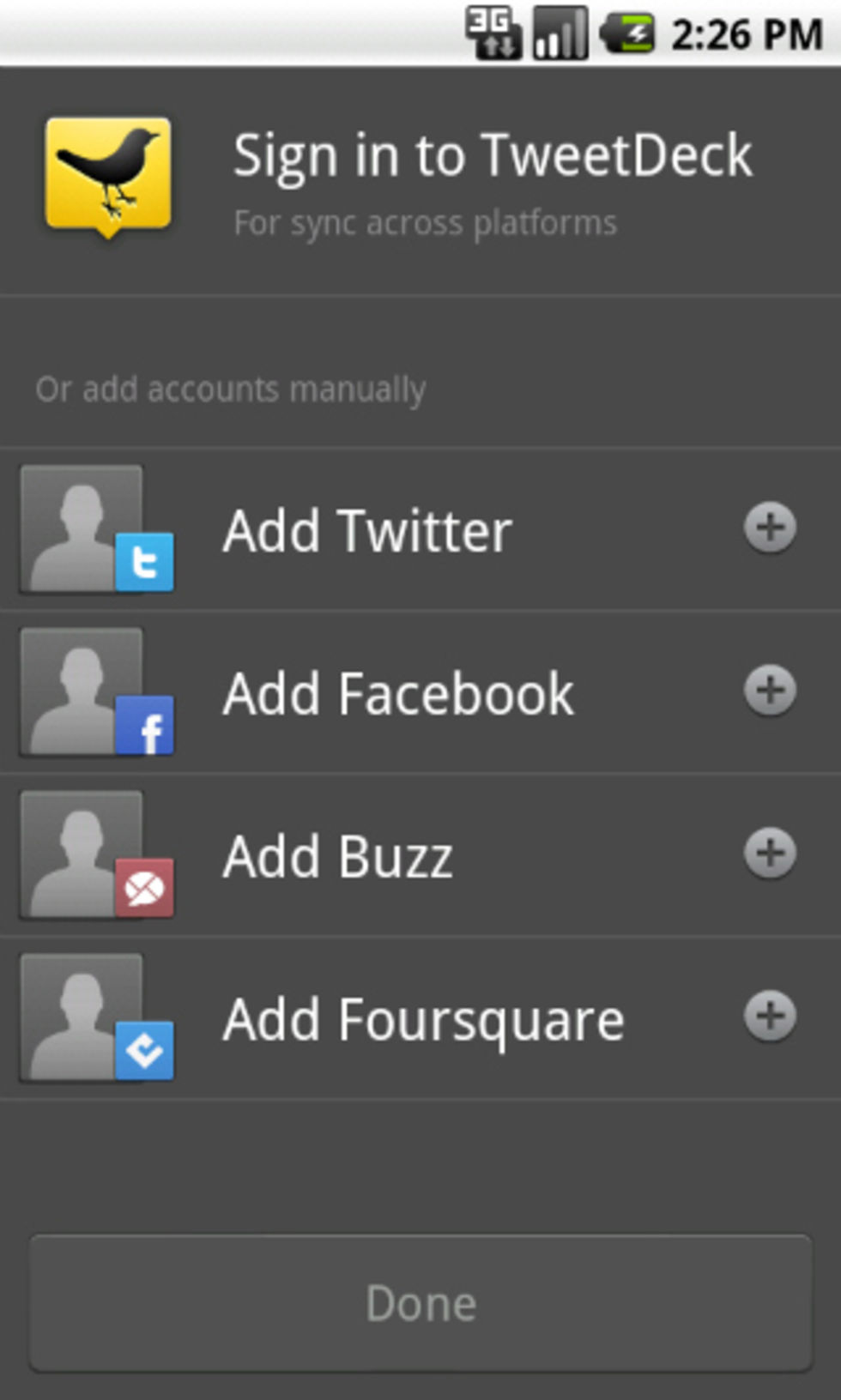Viewport: 841px width, 1400px height.
Task: Choose Add Buzz account
Action: point(420,855)
